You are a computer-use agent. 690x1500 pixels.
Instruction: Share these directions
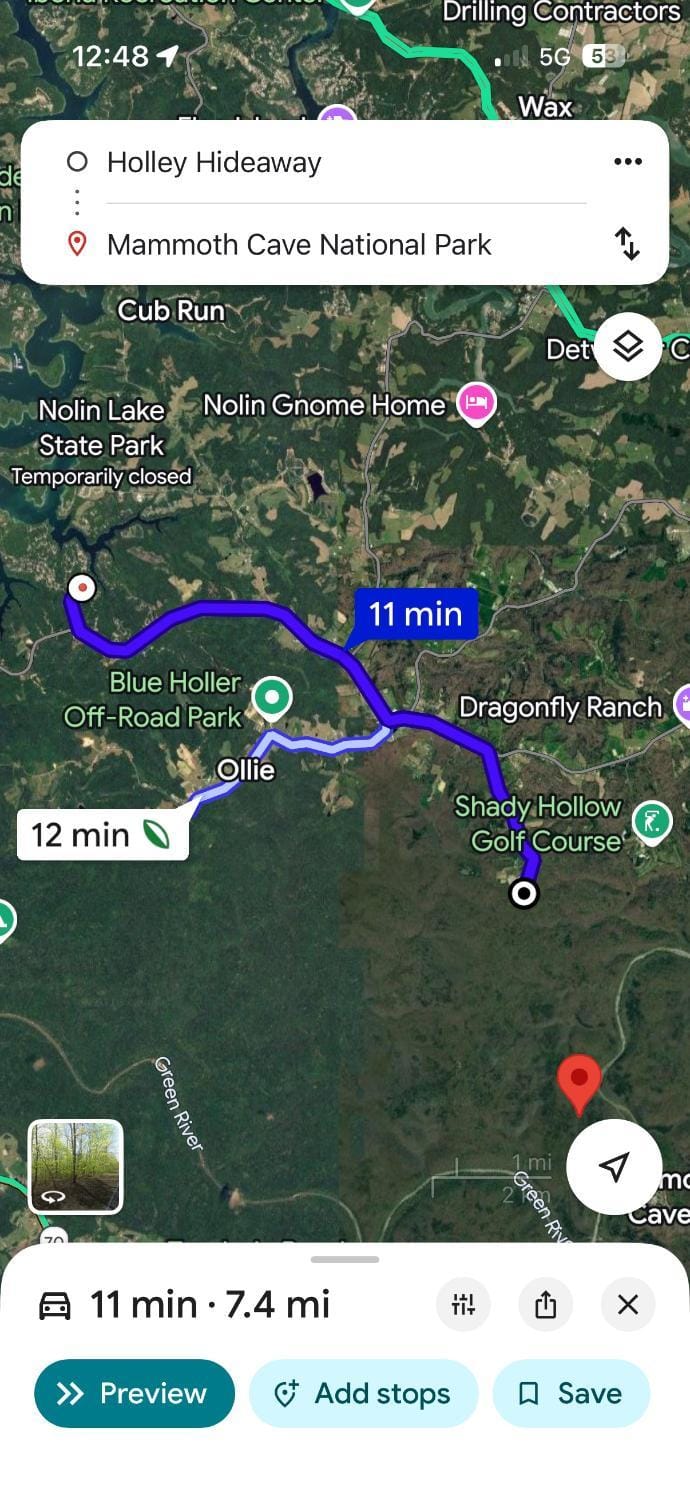545,1304
